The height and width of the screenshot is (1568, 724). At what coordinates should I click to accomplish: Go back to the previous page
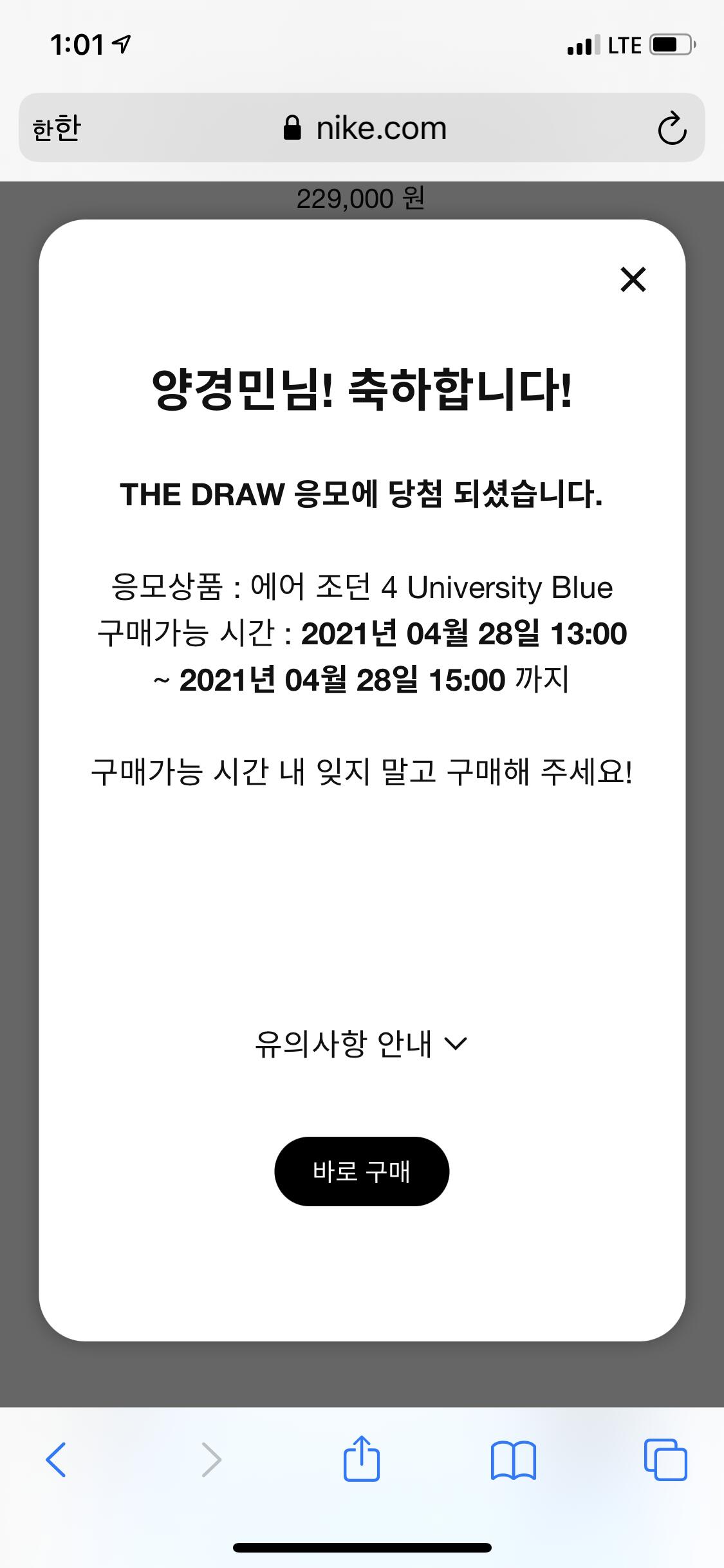(56, 1460)
